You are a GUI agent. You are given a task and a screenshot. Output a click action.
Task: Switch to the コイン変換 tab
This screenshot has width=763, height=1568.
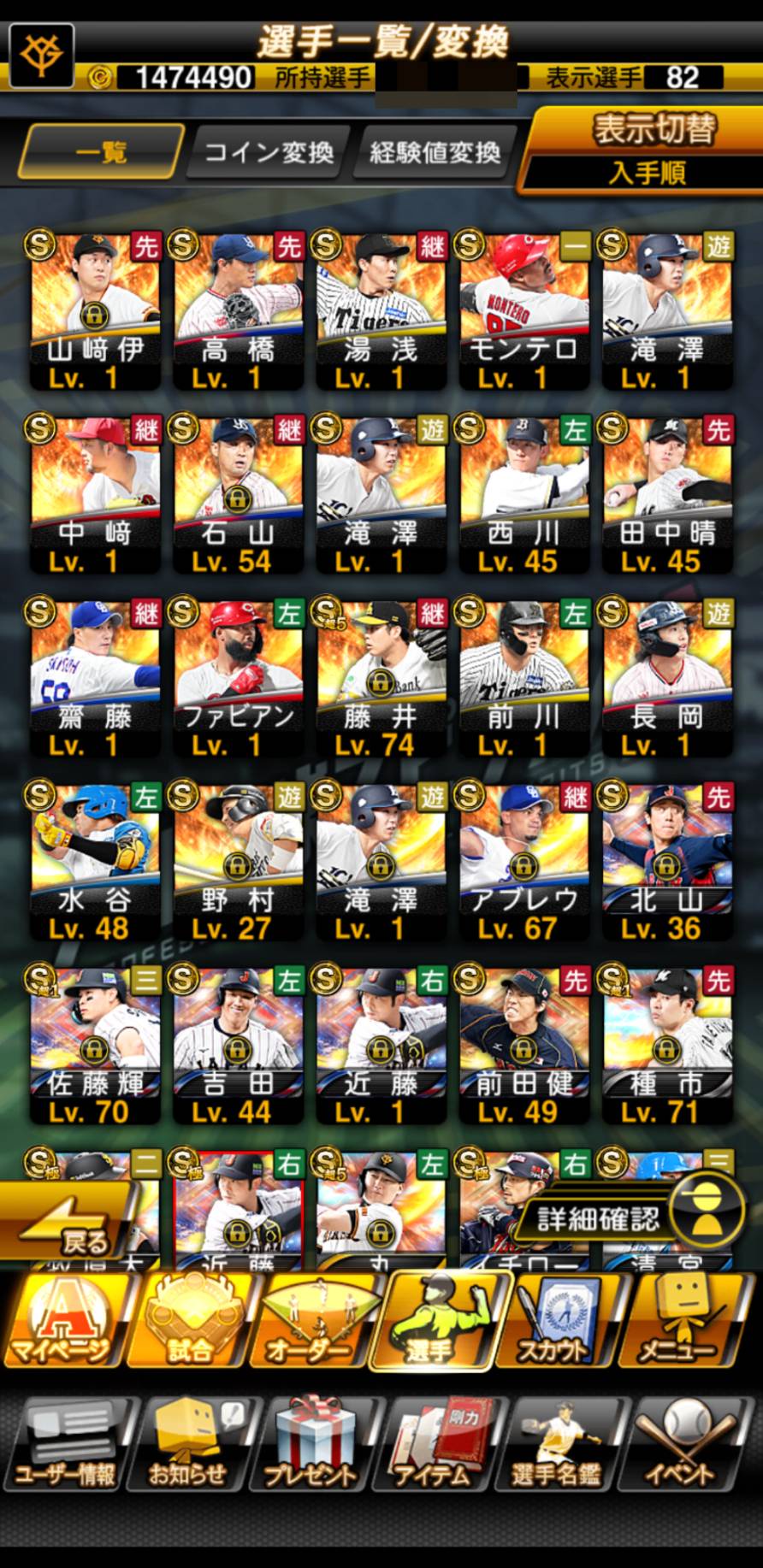click(x=268, y=153)
